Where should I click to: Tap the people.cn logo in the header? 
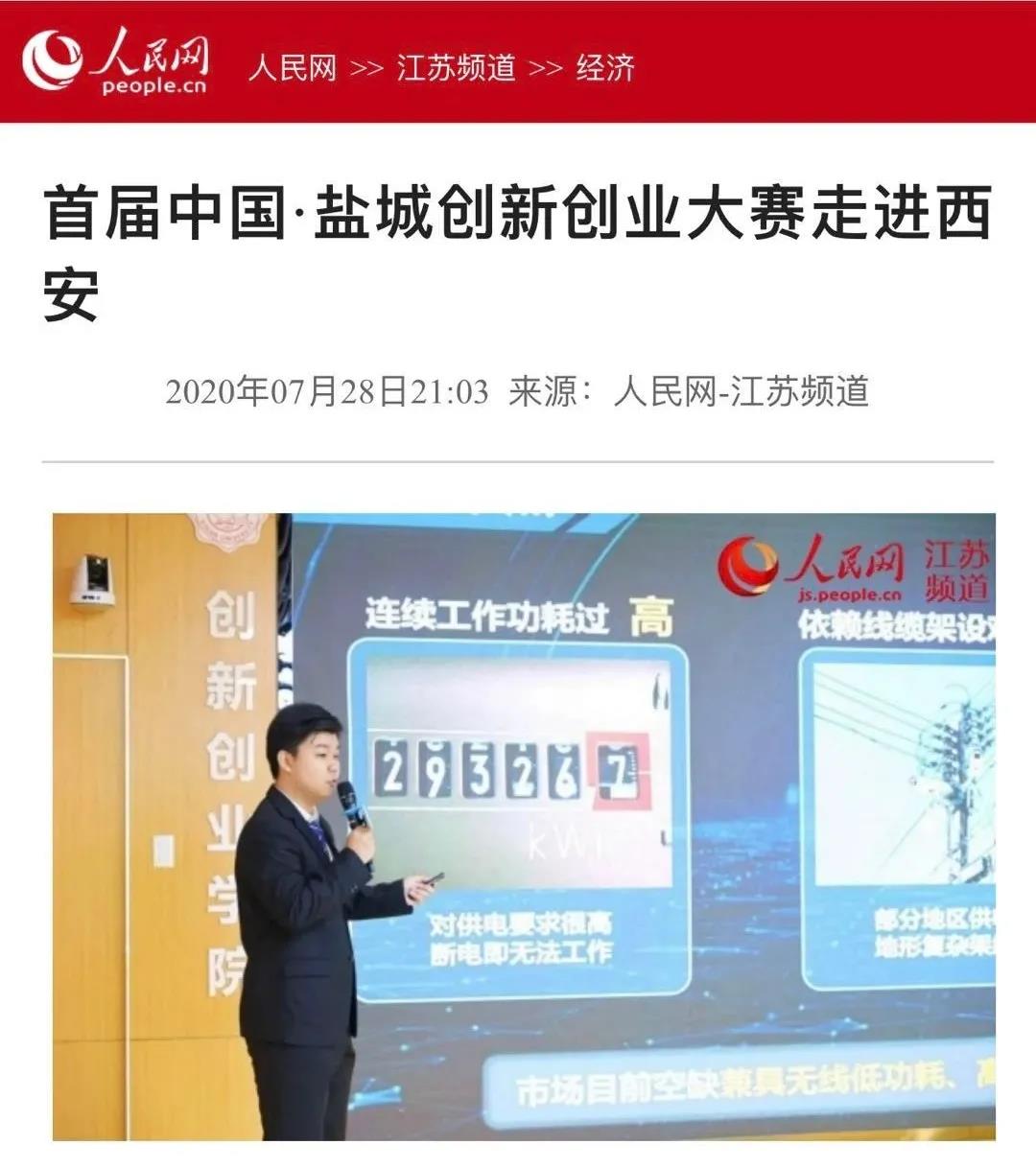point(116,62)
